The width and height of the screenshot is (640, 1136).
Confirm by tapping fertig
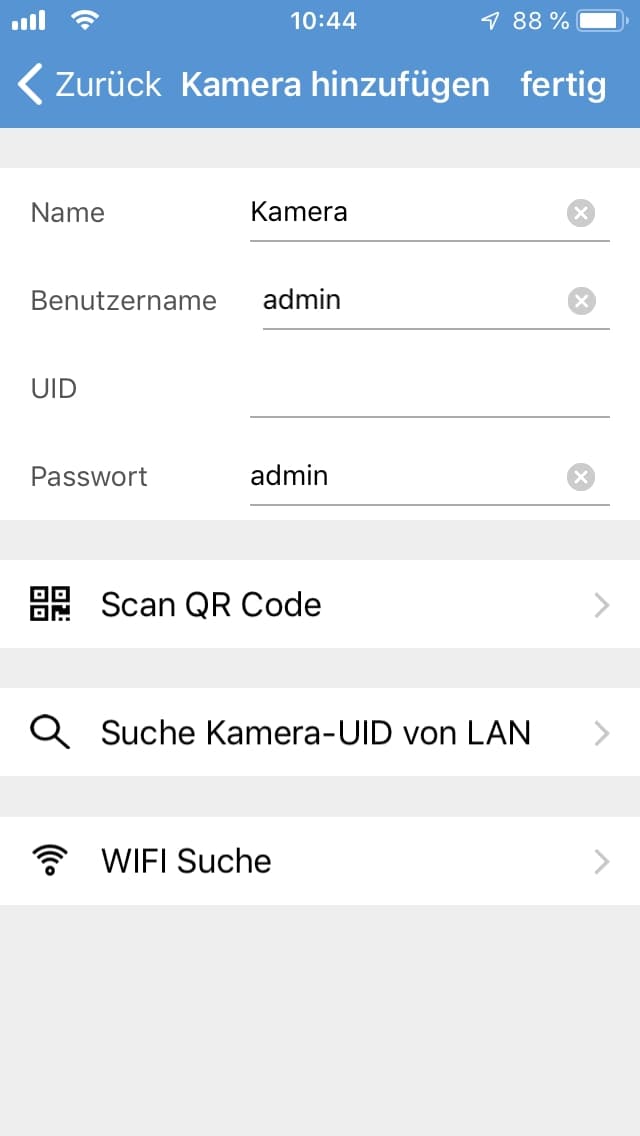click(563, 85)
